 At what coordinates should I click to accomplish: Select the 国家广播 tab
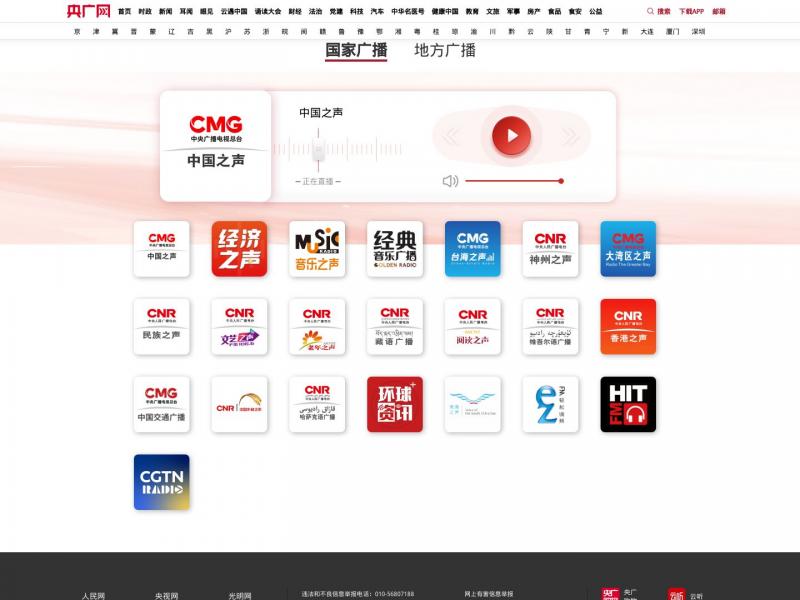pos(356,50)
